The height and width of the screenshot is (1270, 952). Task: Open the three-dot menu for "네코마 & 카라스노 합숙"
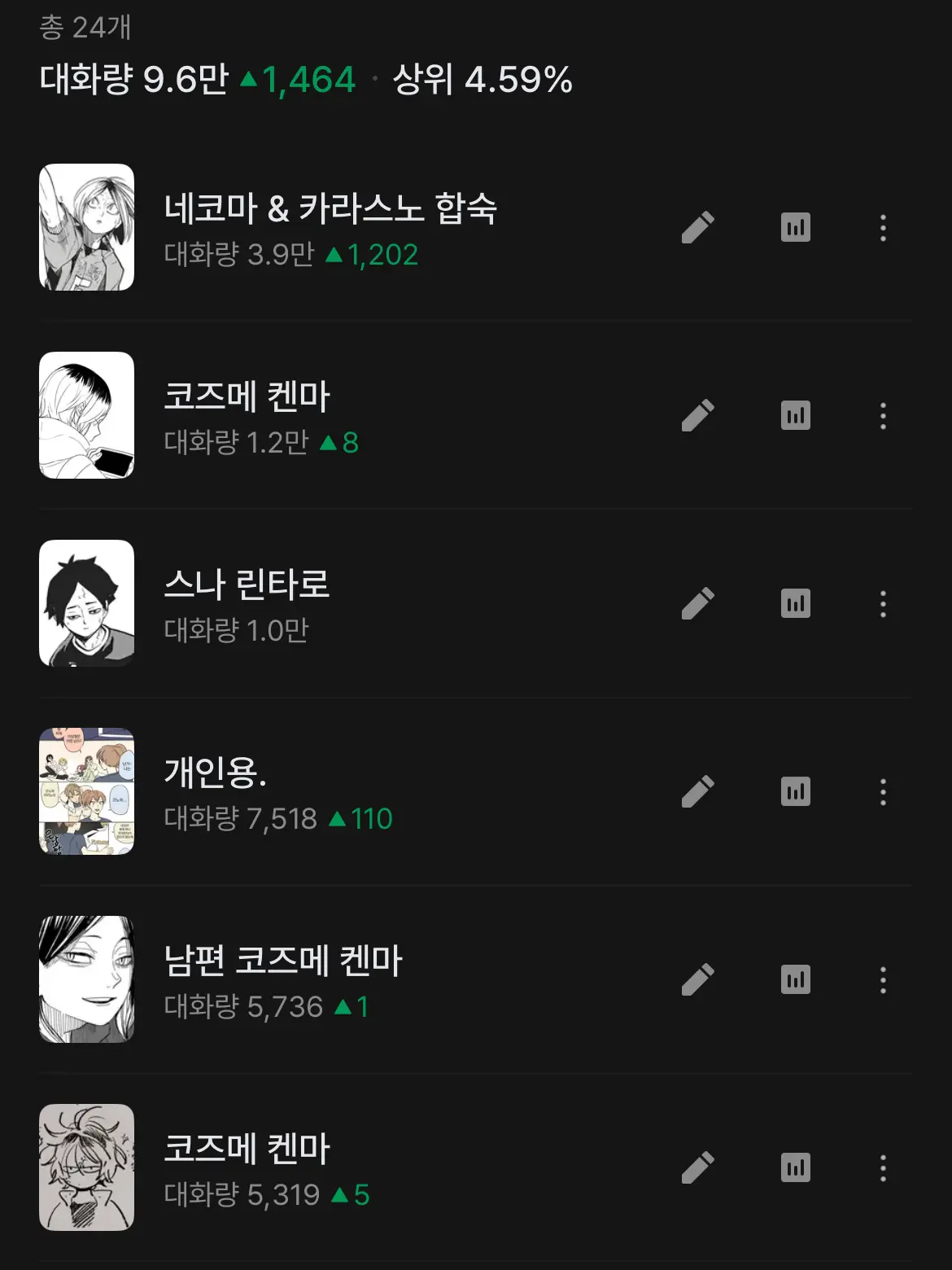[x=884, y=226]
